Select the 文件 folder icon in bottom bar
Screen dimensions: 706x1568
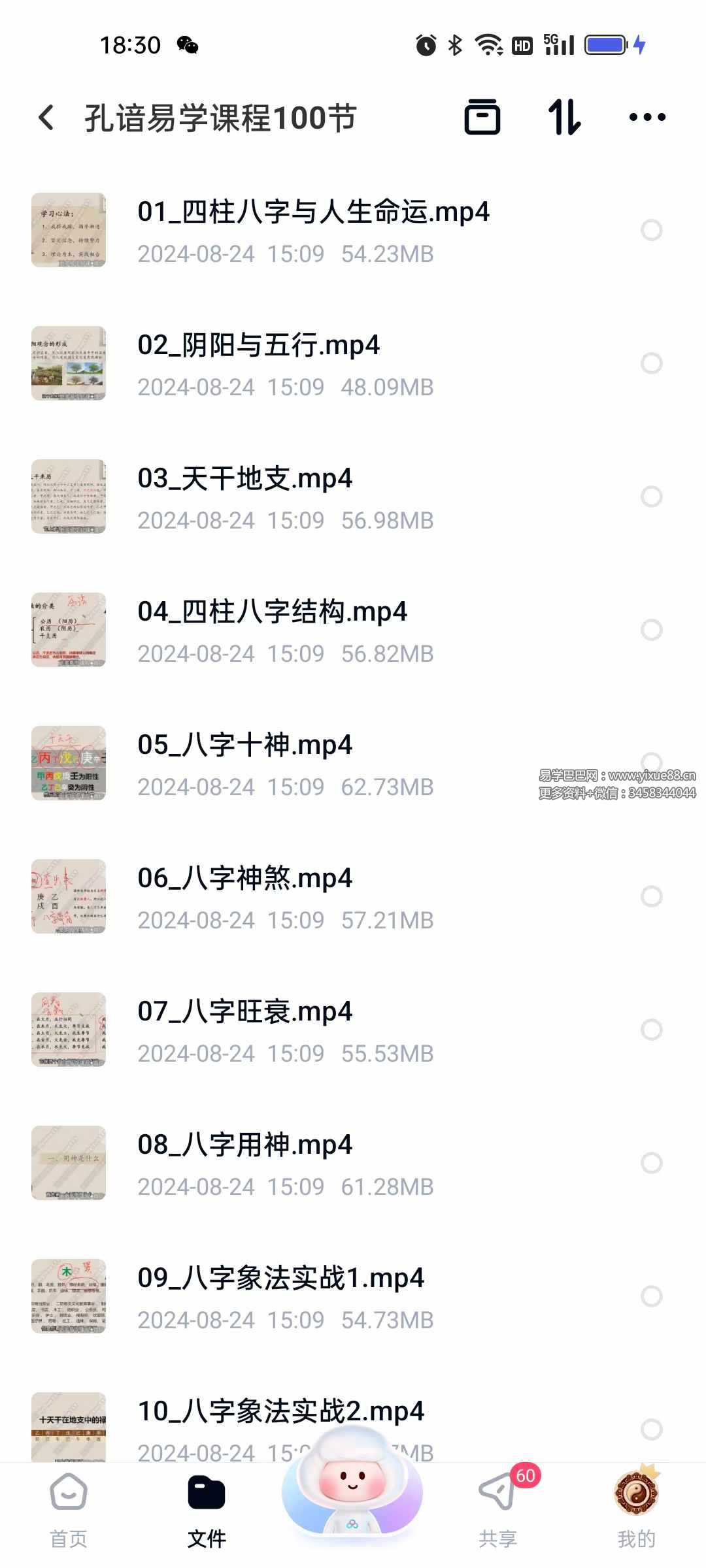click(207, 1493)
